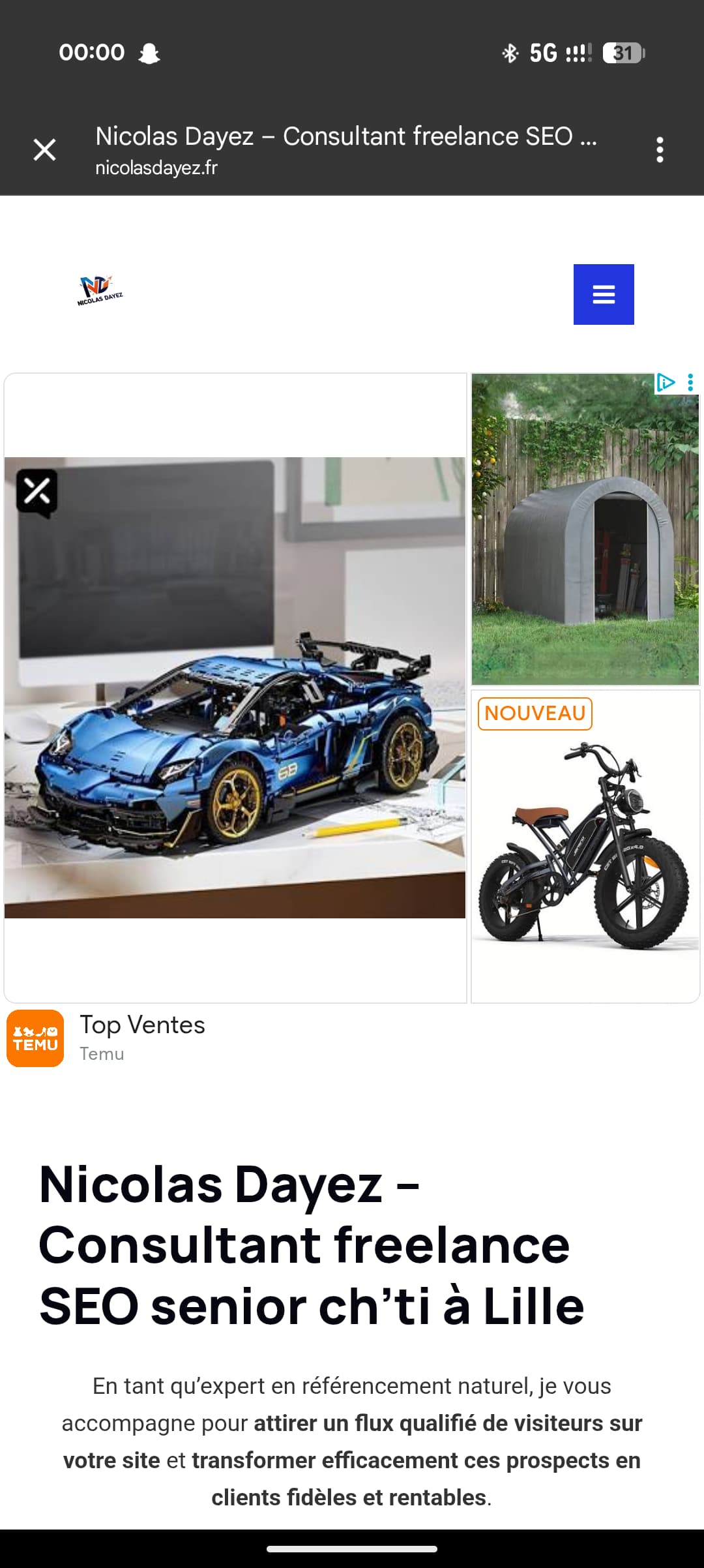
Task: Close the in-app browser tab
Action: [x=44, y=150]
